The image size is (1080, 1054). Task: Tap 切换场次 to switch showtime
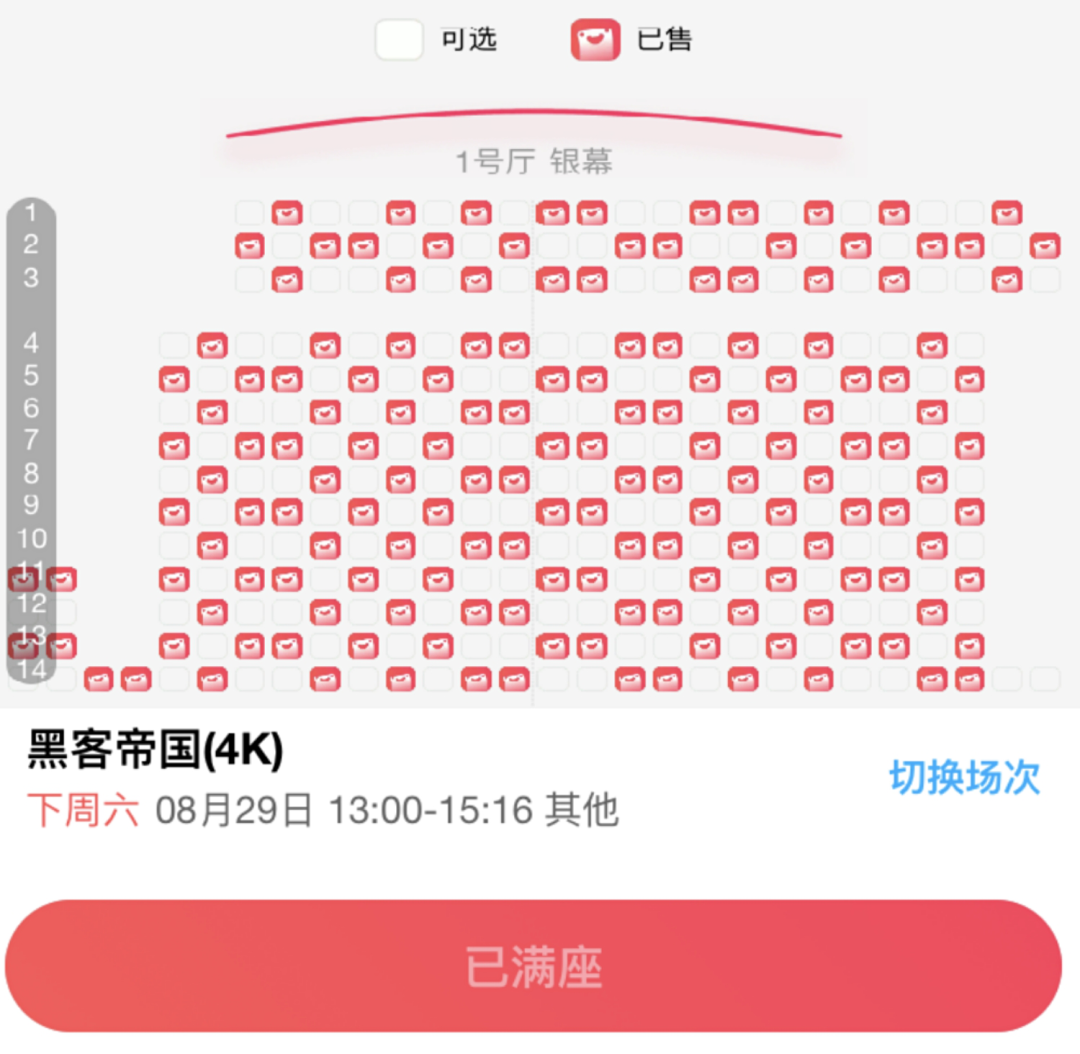(964, 777)
